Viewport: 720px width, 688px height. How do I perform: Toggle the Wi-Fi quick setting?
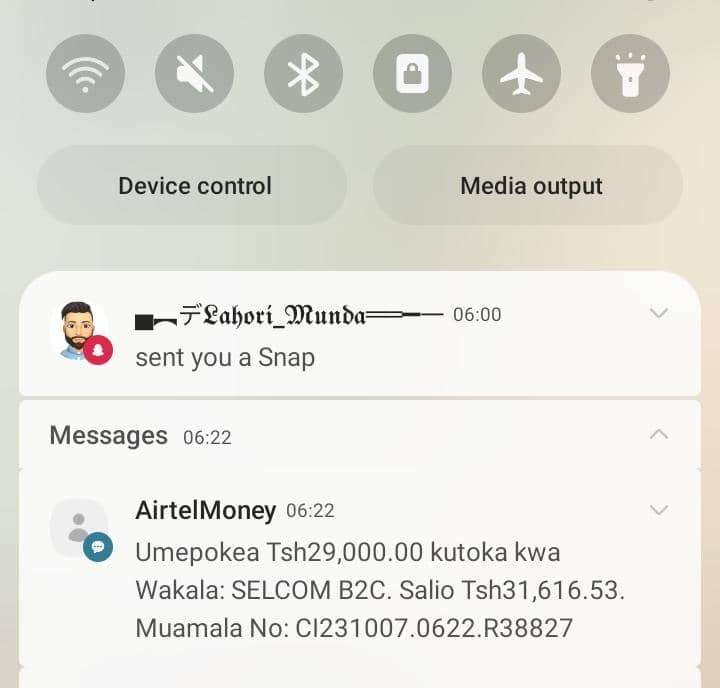(85, 73)
